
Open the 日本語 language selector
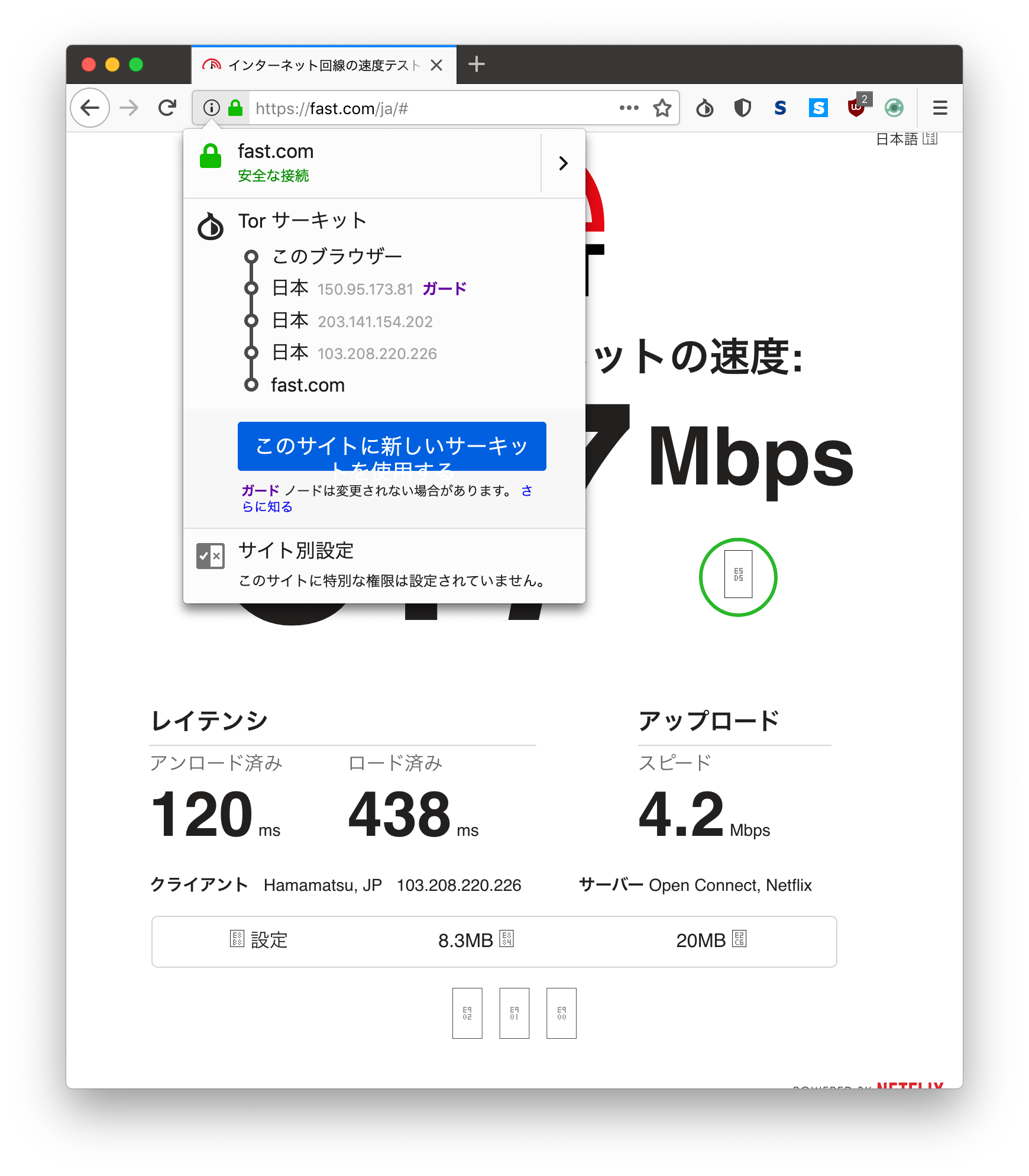tap(906, 139)
